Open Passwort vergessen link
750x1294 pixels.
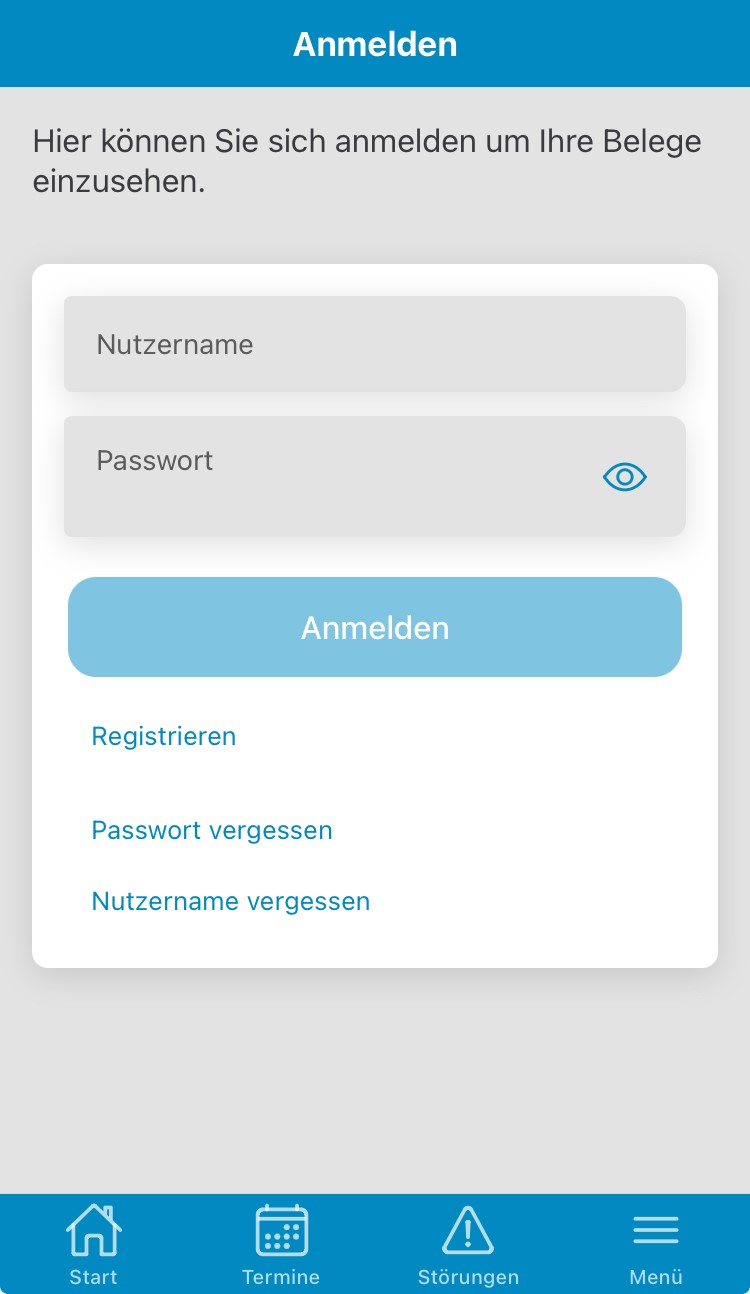click(x=212, y=830)
